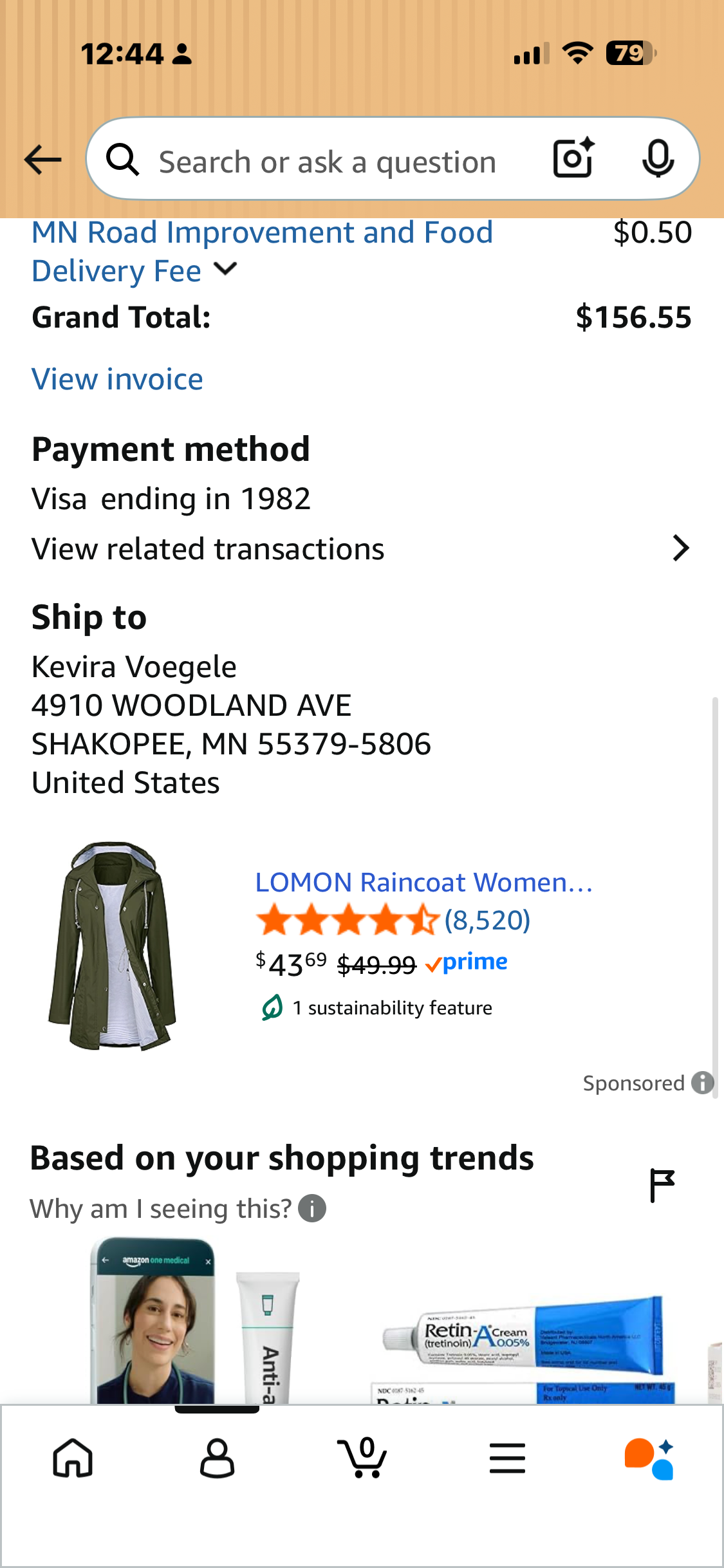The height and width of the screenshot is (1568, 724).
Task: Open the camera lens search icon
Action: pyautogui.click(x=573, y=158)
